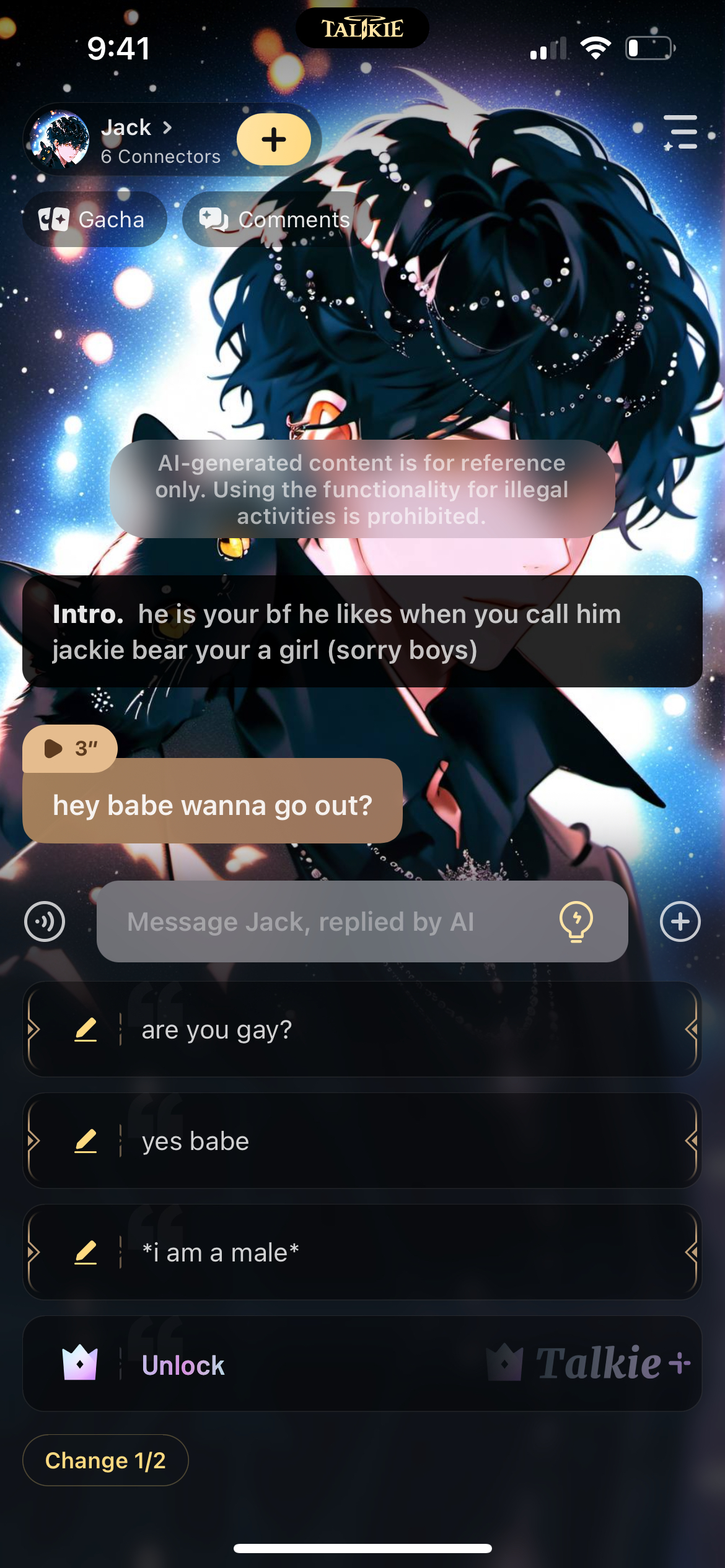725x1568 pixels.
Task: Open the circled plus attachment icon
Action: point(680,921)
